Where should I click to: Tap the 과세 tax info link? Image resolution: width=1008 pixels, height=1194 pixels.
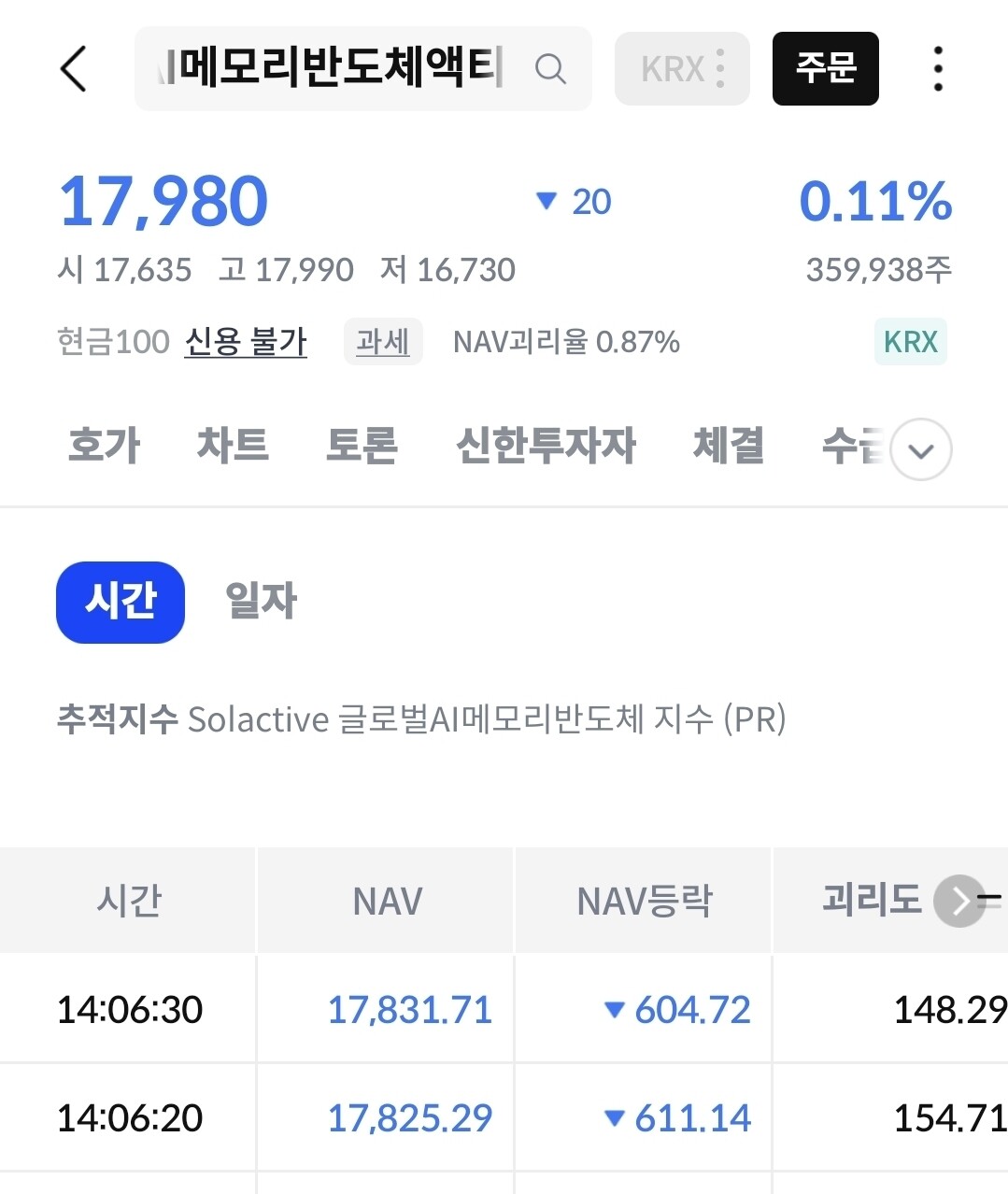(383, 341)
